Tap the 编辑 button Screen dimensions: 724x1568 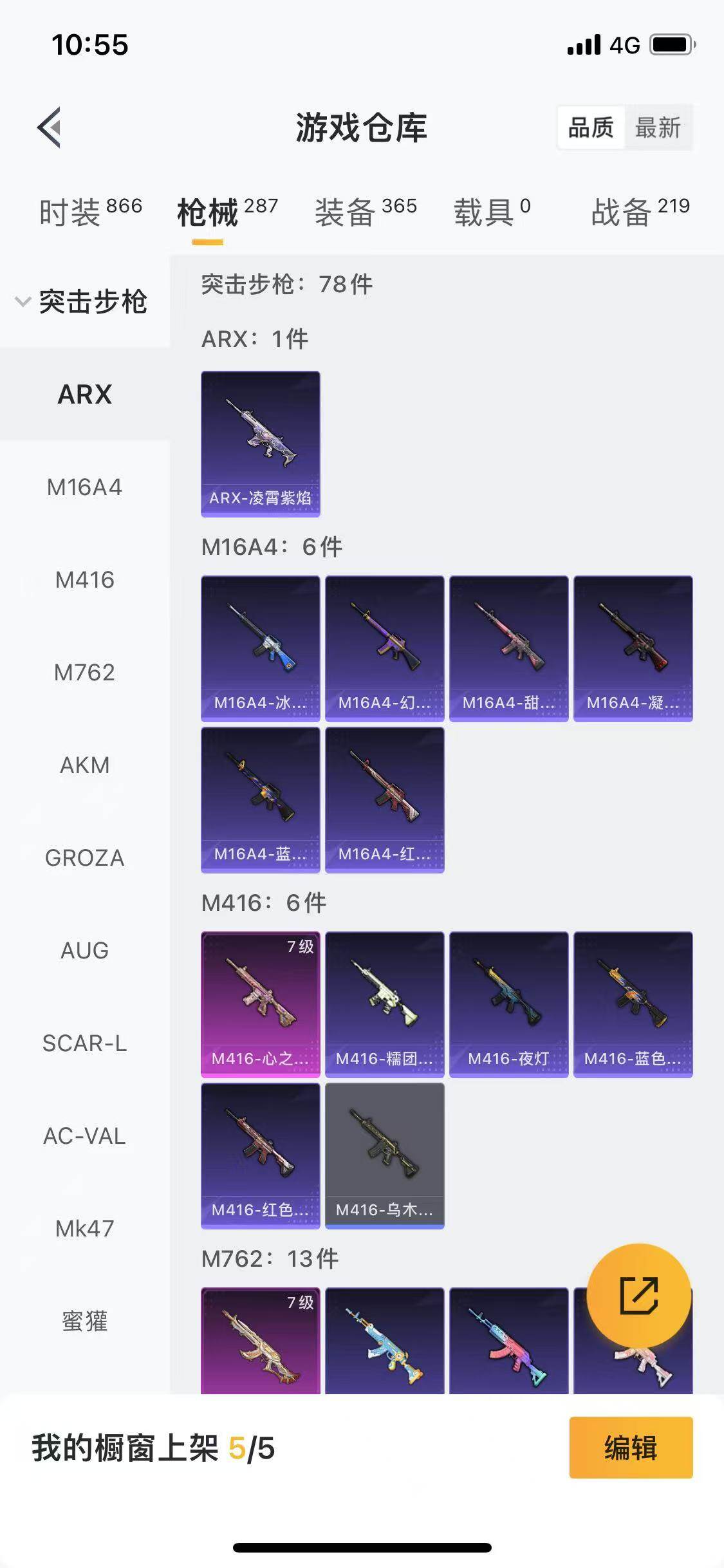pyautogui.click(x=631, y=1448)
